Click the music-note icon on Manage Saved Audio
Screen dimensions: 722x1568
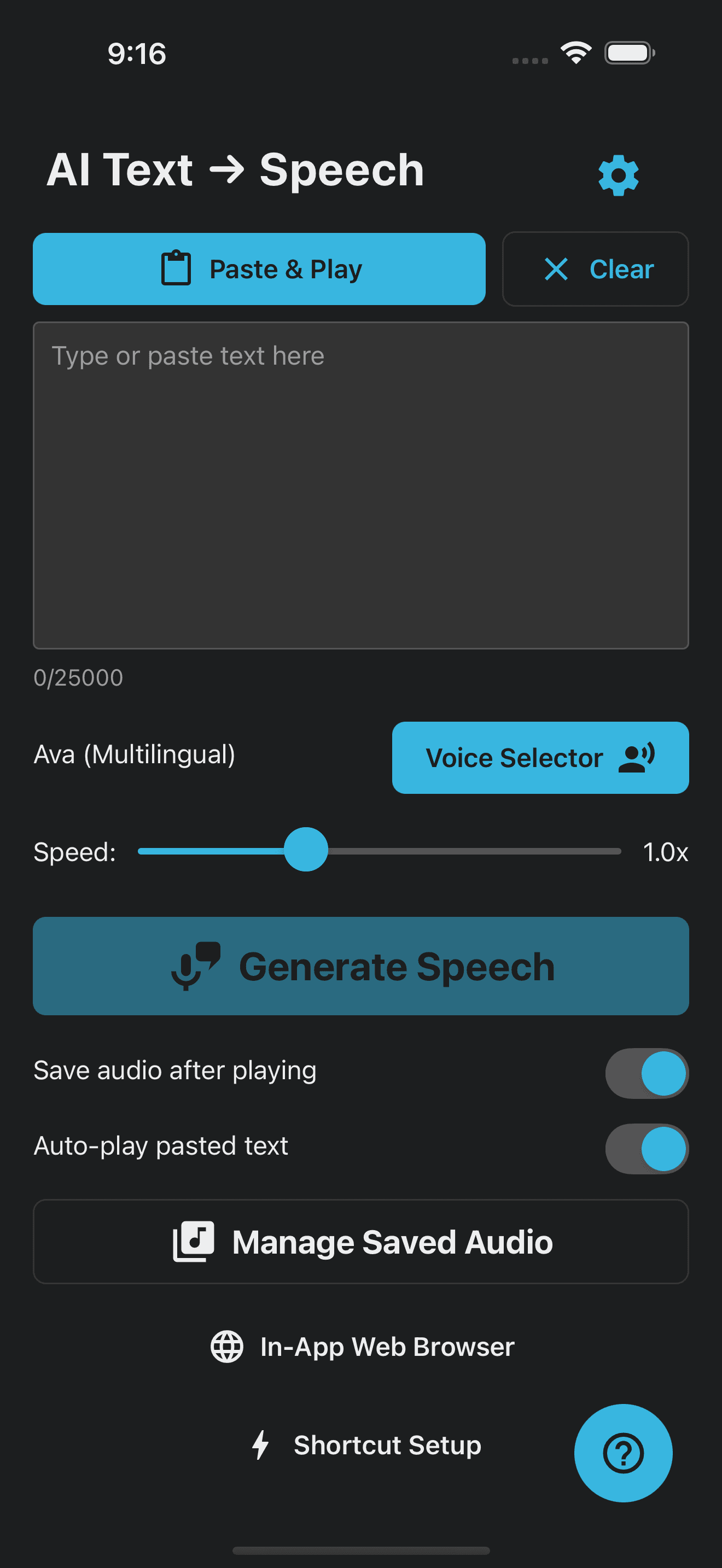coord(193,1241)
